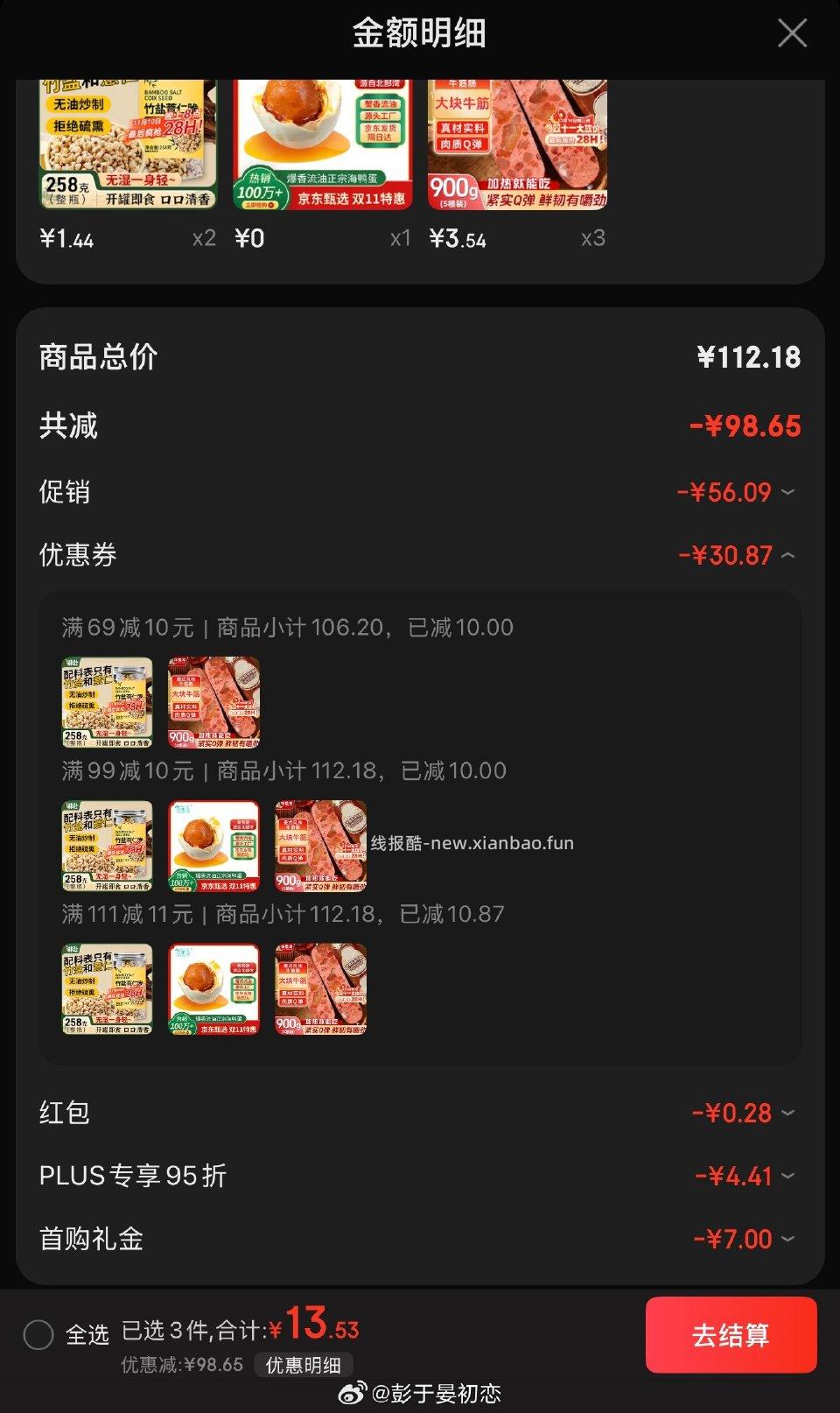
Task: Open the 优惠明细 discount breakdown
Action: tap(302, 1365)
